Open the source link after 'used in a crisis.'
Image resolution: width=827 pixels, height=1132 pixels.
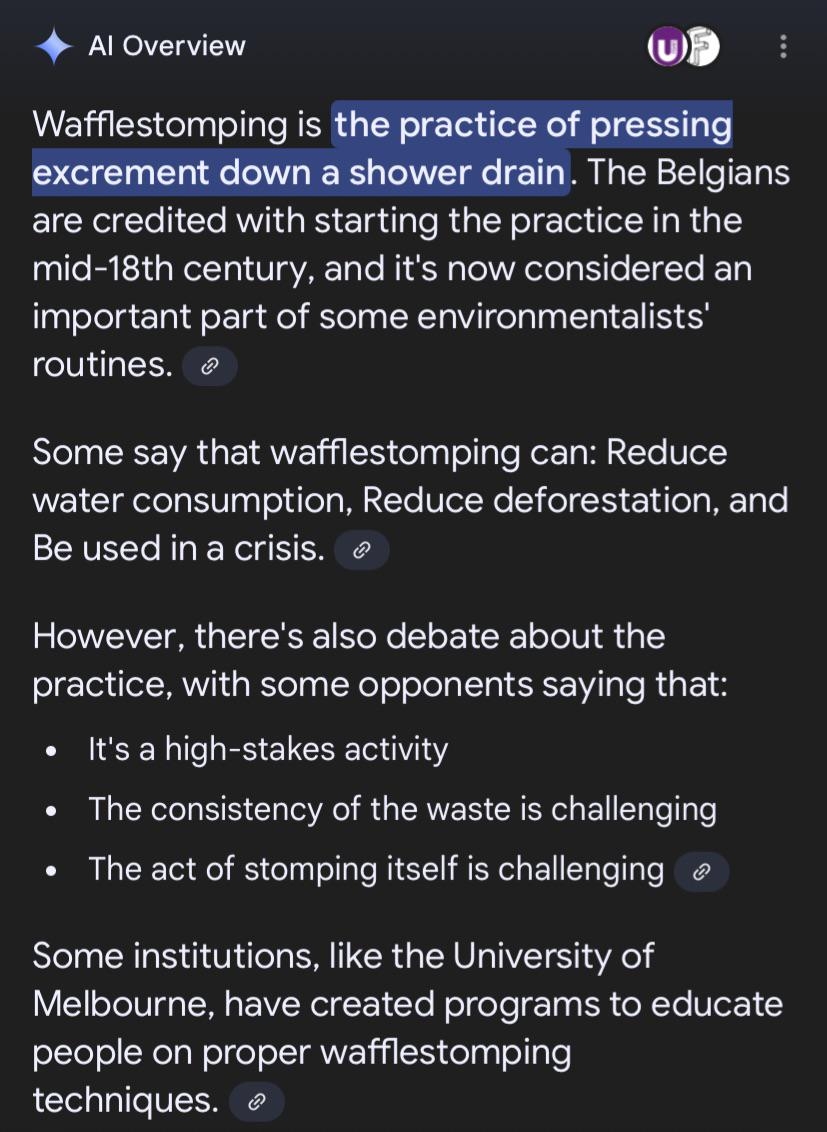tap(361, 550)
